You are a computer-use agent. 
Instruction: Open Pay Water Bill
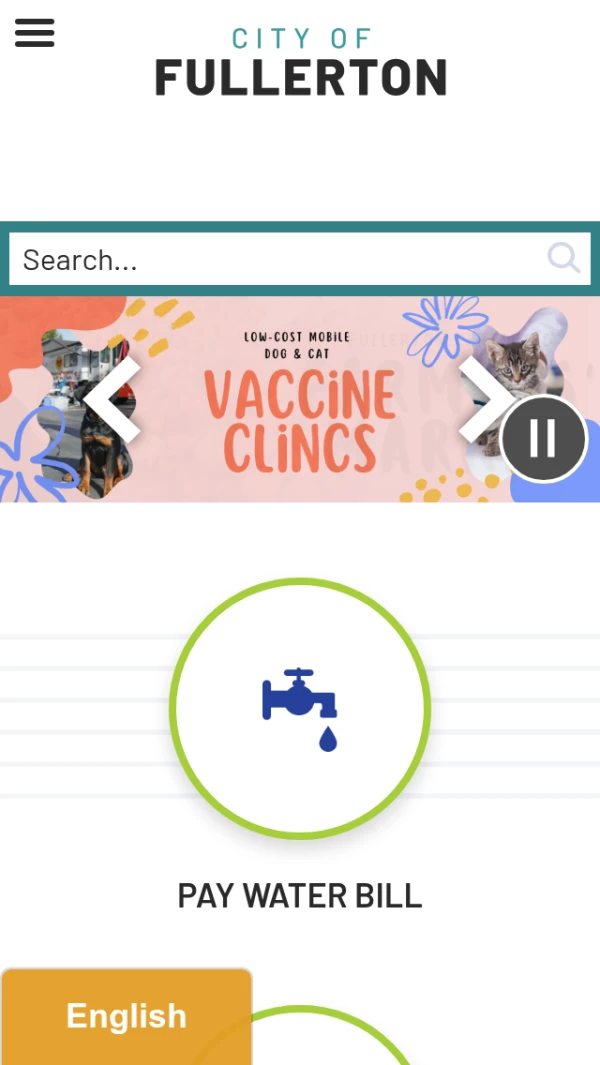[x=300, y=709]
